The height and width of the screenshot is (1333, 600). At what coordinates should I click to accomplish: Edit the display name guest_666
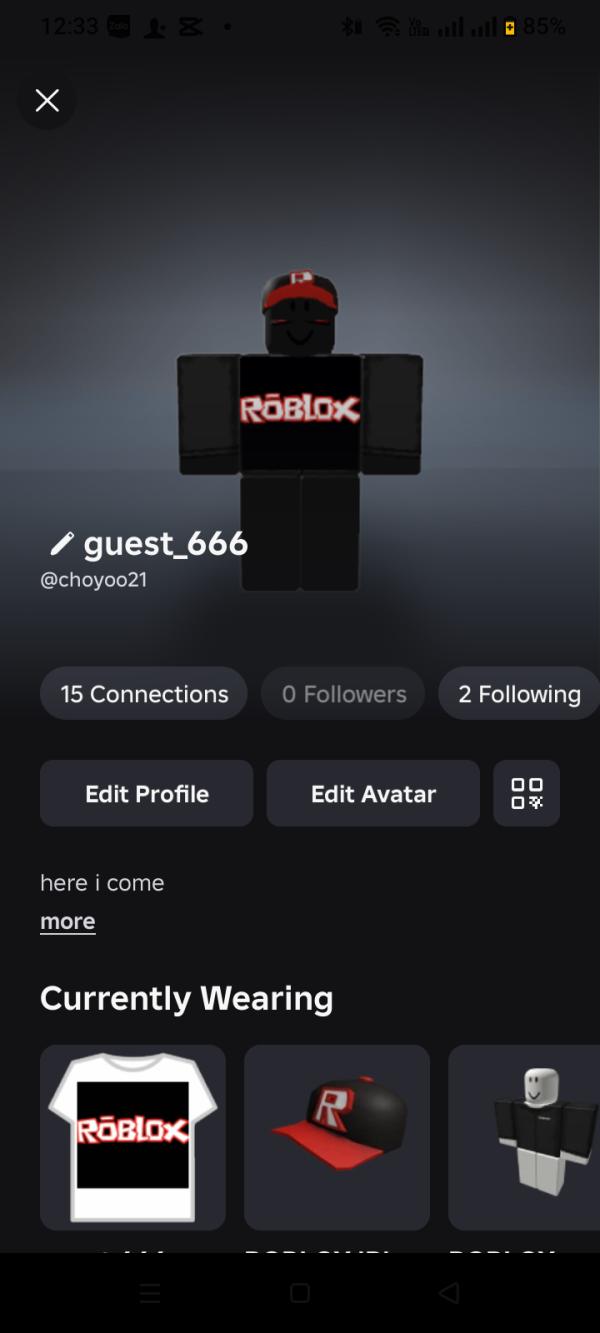click(x=62, y=543)
